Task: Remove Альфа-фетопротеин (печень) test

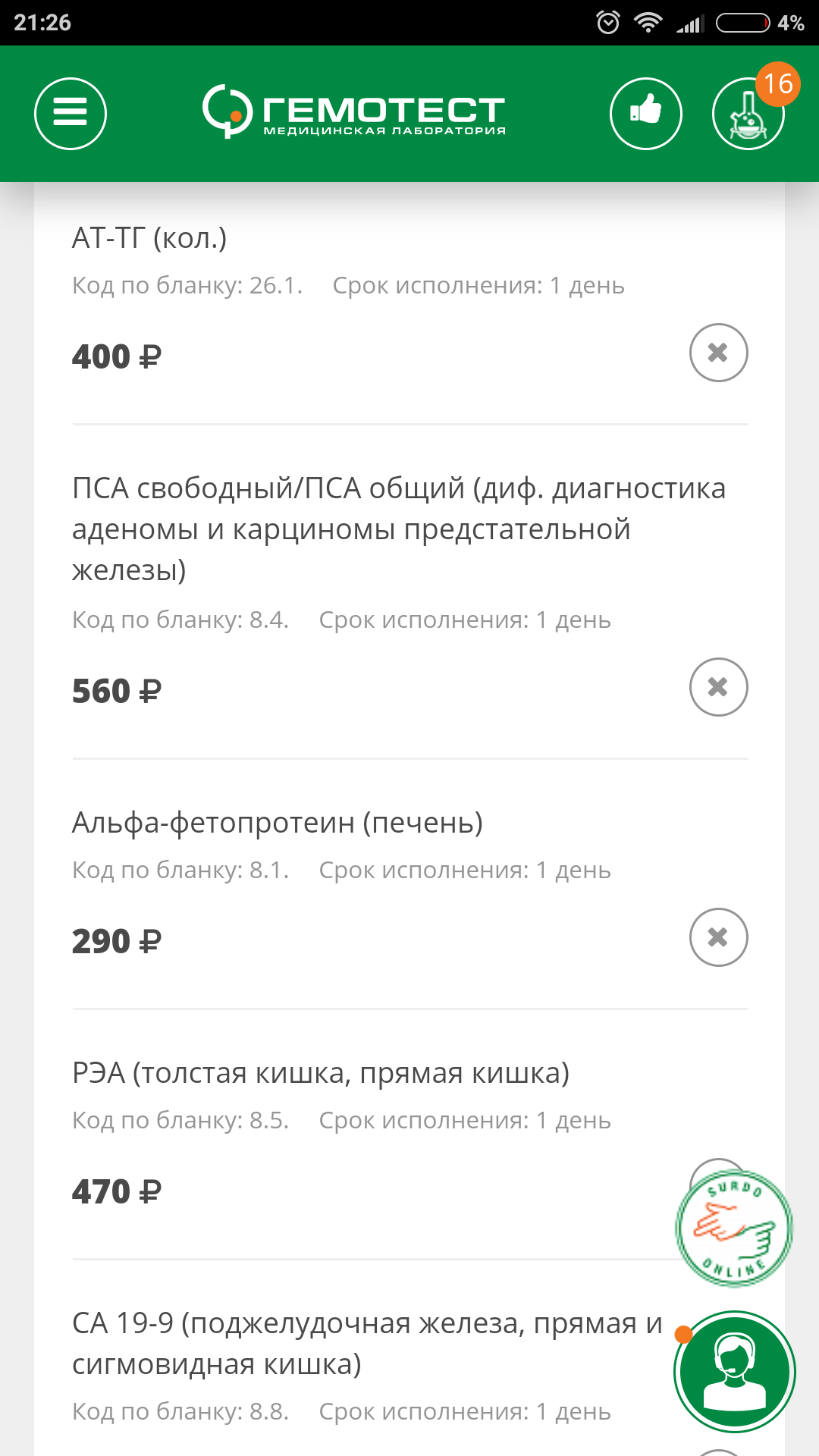Action: [718, 937]
